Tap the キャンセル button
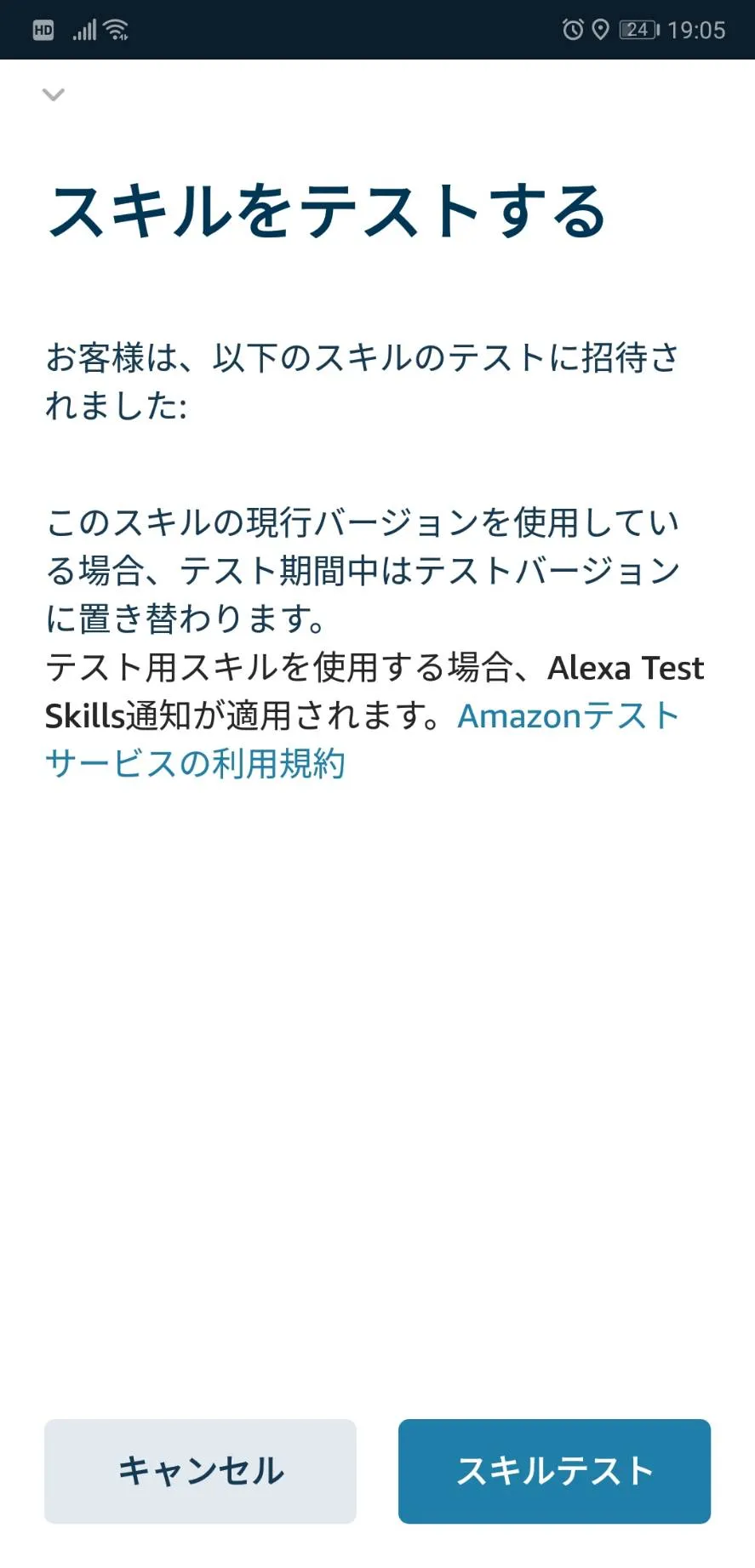 click(x=200, y=1471)
